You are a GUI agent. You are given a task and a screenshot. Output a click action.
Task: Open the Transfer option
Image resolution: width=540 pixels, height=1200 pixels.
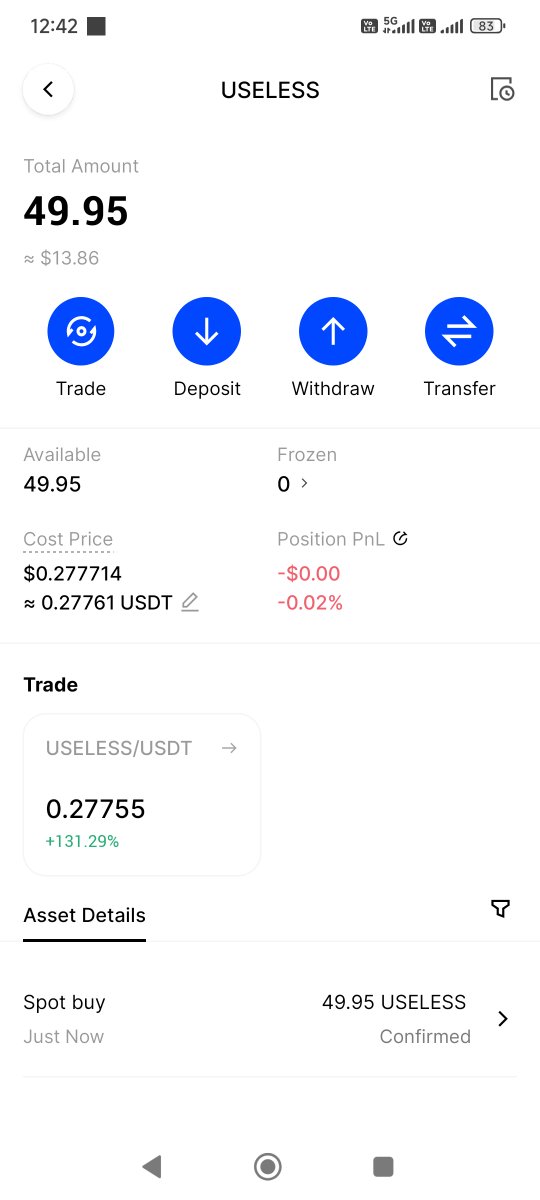459,331
